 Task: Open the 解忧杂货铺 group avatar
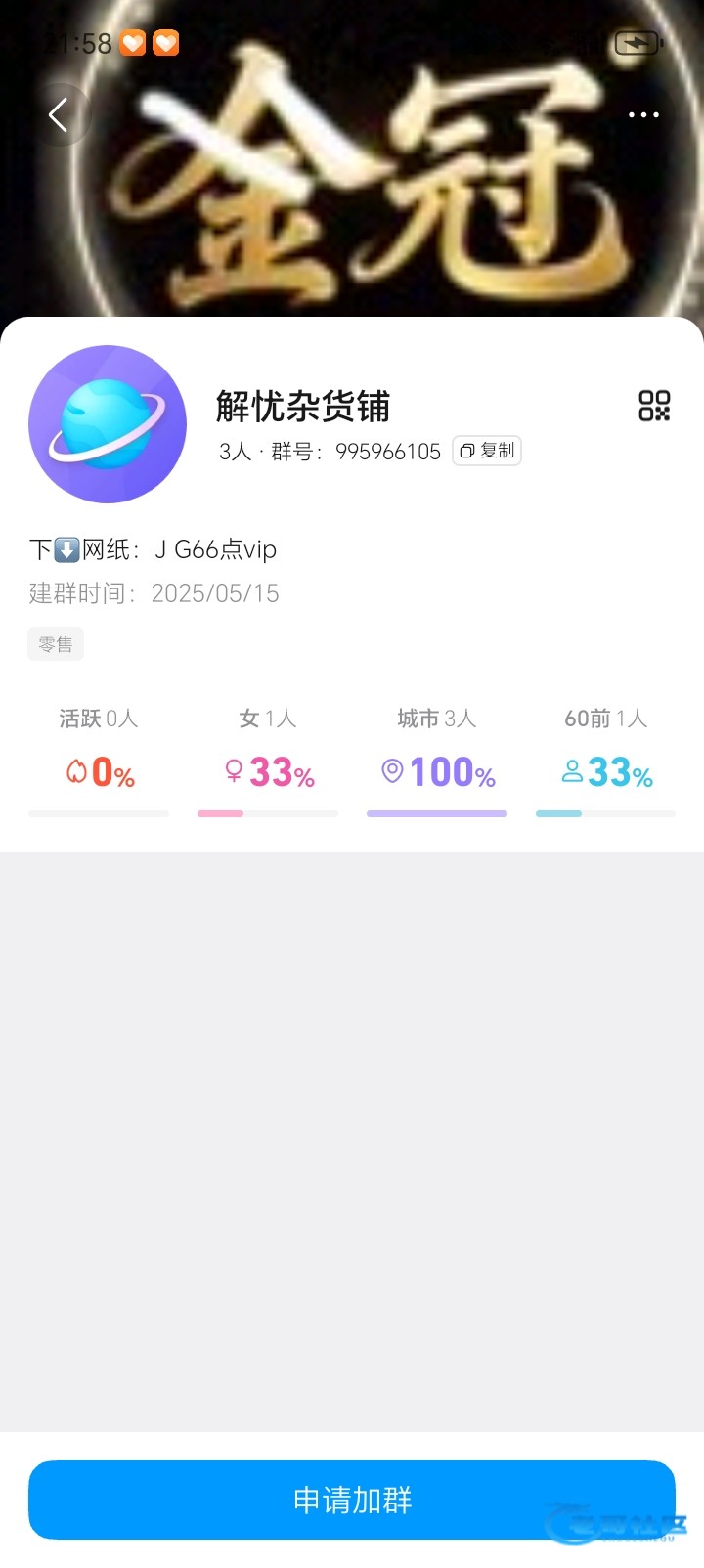point(108,424)
